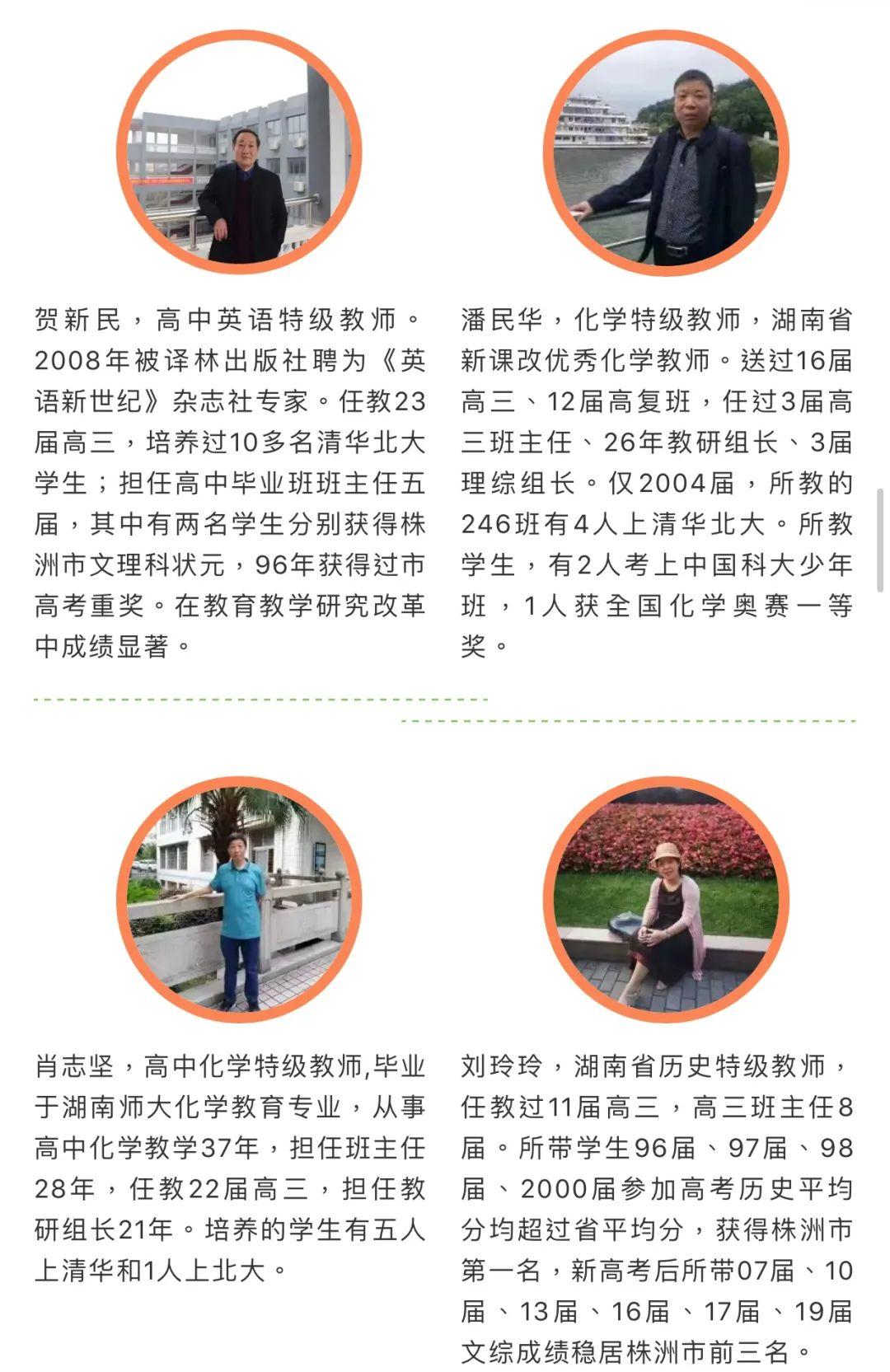Enlarge the photo of 肖志坚
890x1372 pixels.
tap(239, 899)
